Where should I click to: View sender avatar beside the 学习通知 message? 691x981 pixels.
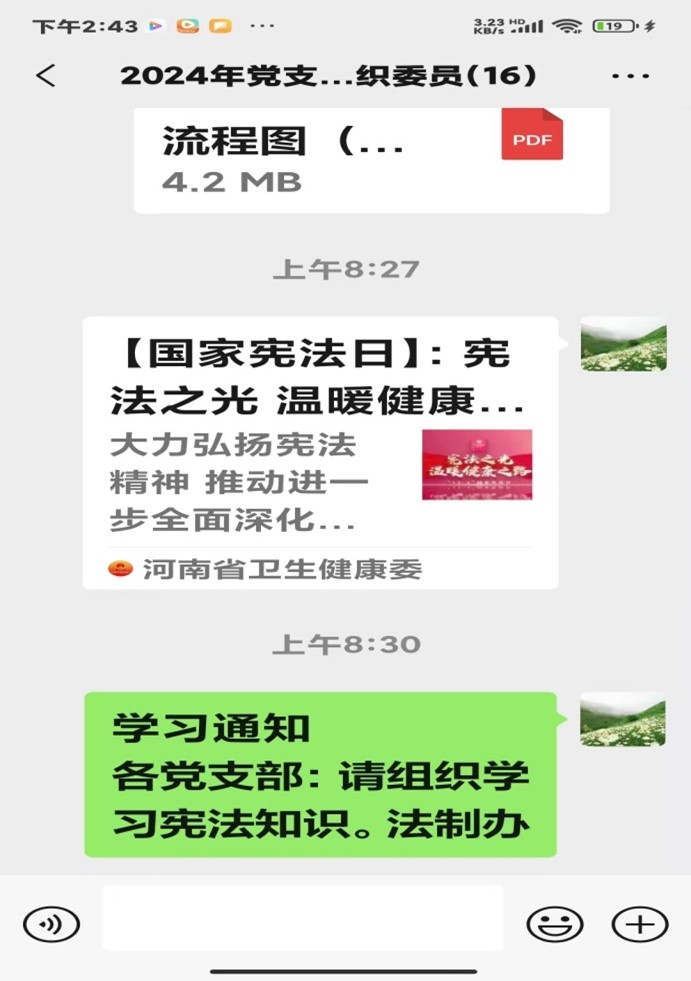[x=623, y=720]
